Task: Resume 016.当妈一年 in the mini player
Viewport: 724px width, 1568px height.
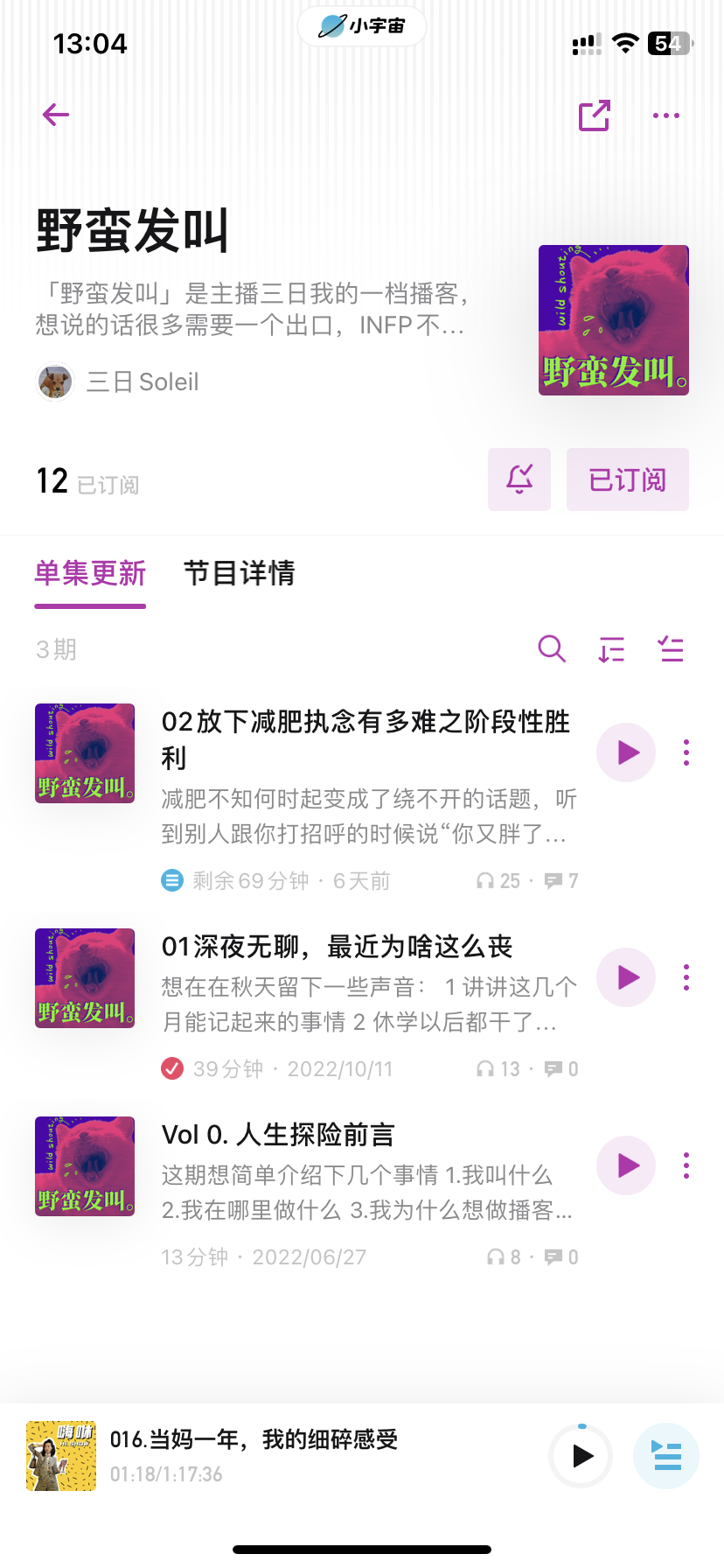Action: (x=581, y=1456)
